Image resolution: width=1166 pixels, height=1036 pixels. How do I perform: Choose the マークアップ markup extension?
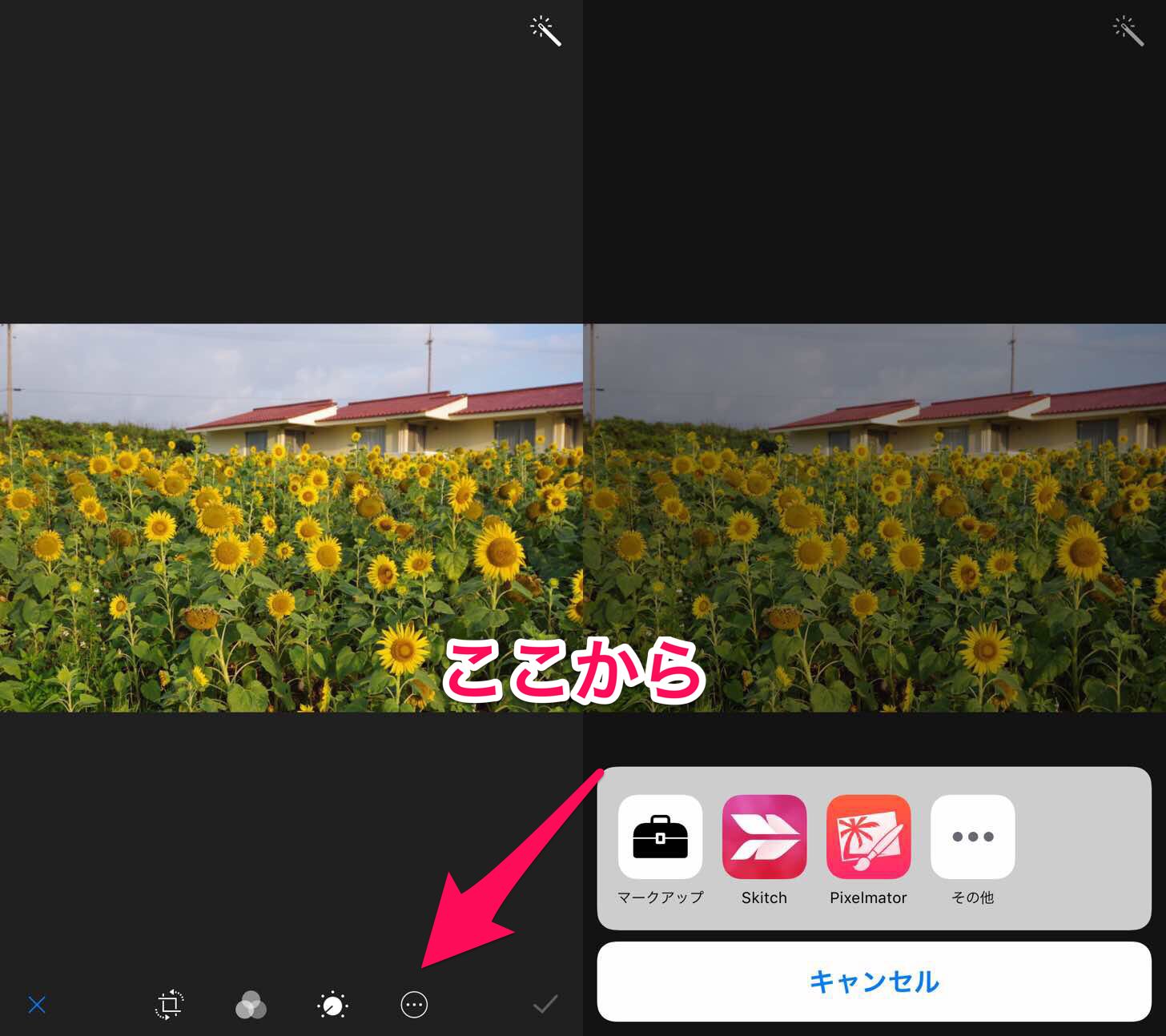(x=660, y=837)
